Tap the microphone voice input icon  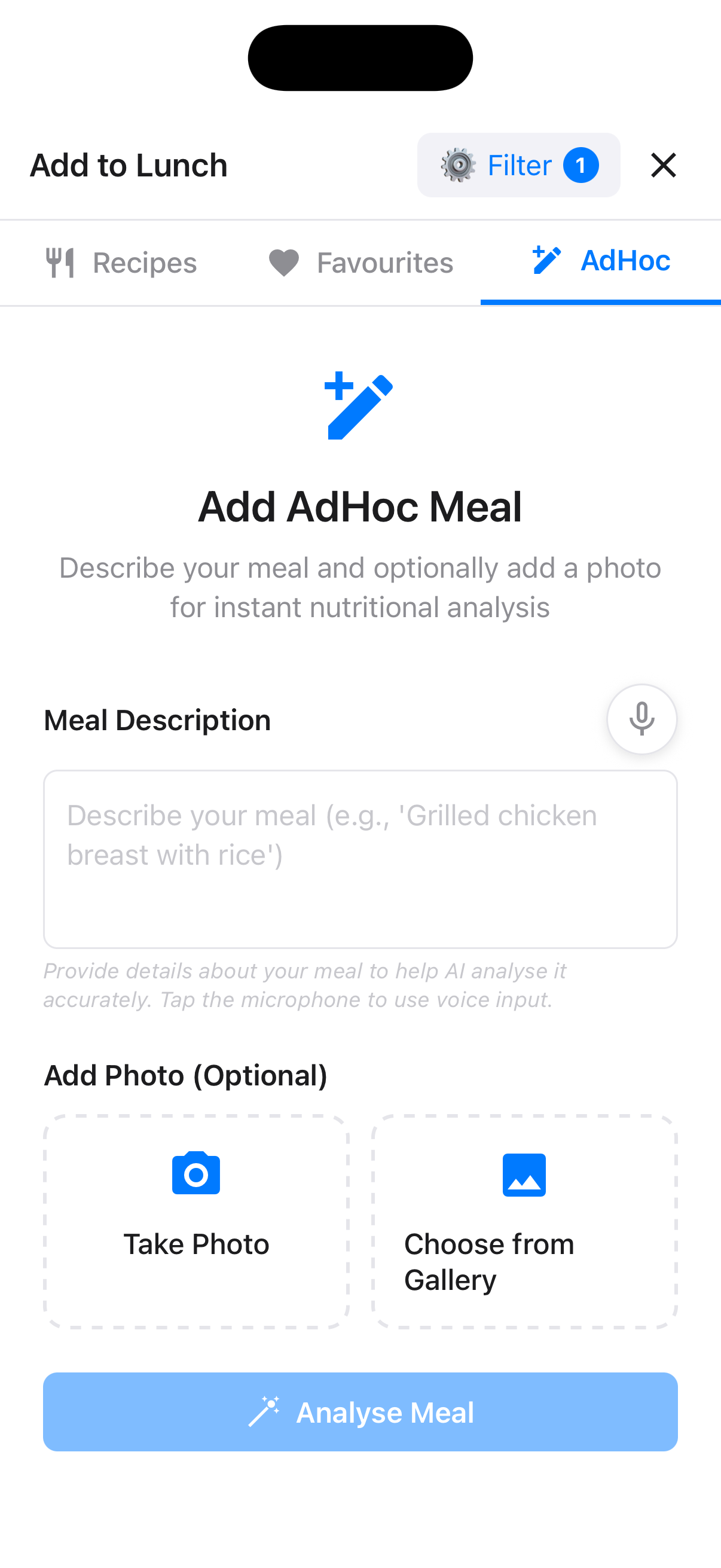pos(641,719)
